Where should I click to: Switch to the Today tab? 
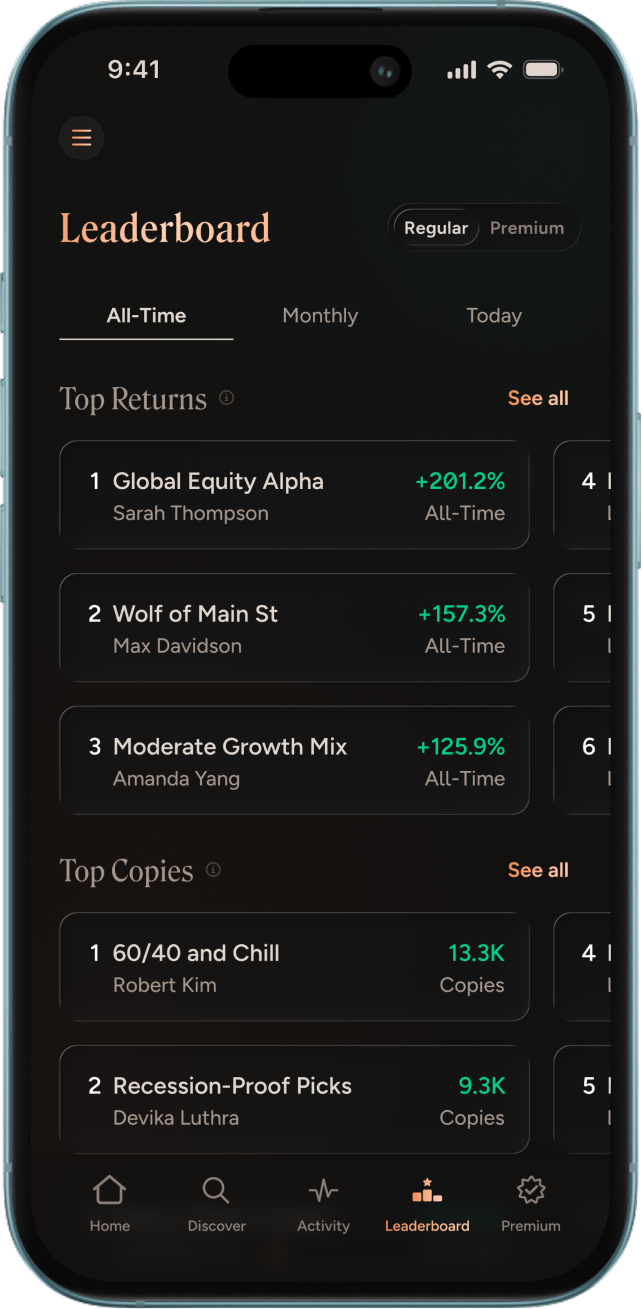click(x=494, y=316)
